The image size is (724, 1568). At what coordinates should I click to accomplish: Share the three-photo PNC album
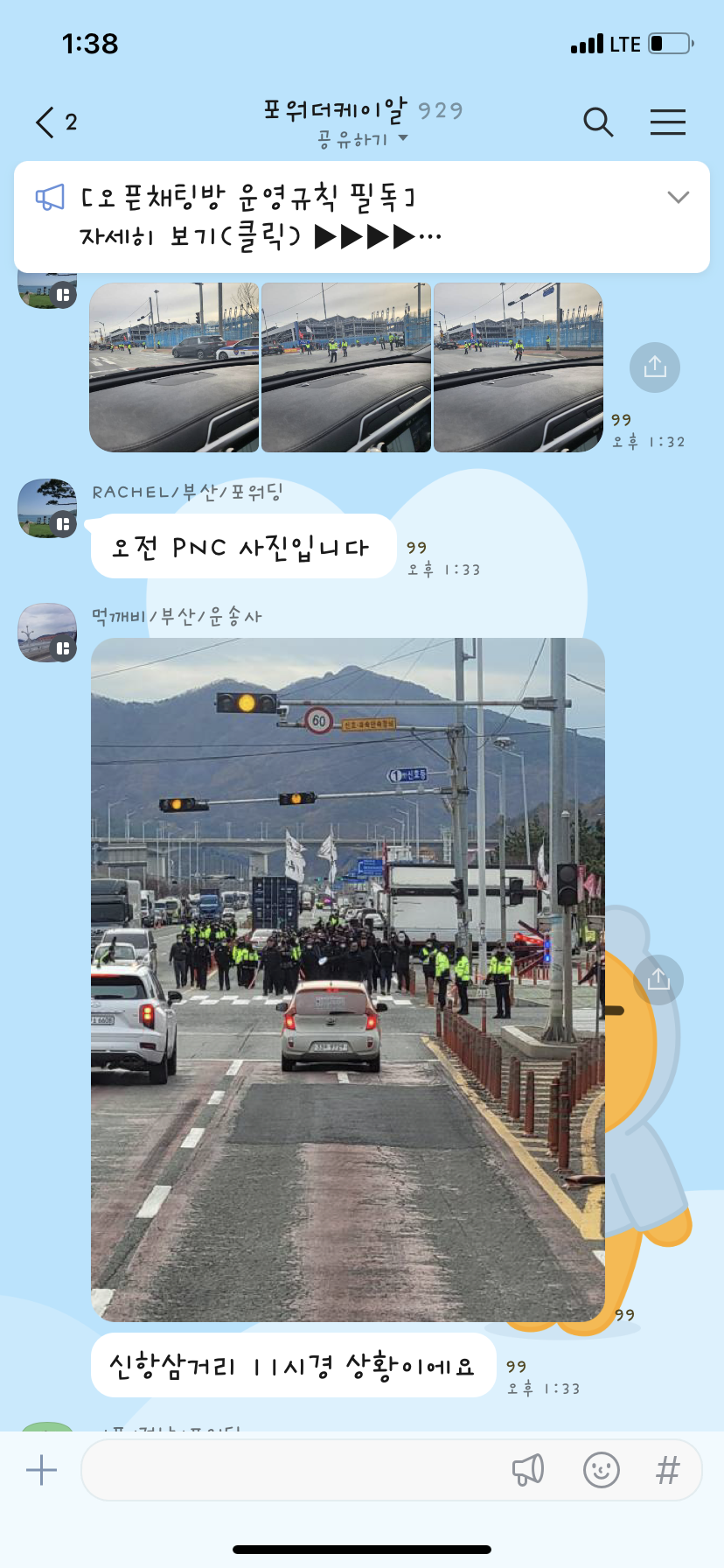coord(654,367)
